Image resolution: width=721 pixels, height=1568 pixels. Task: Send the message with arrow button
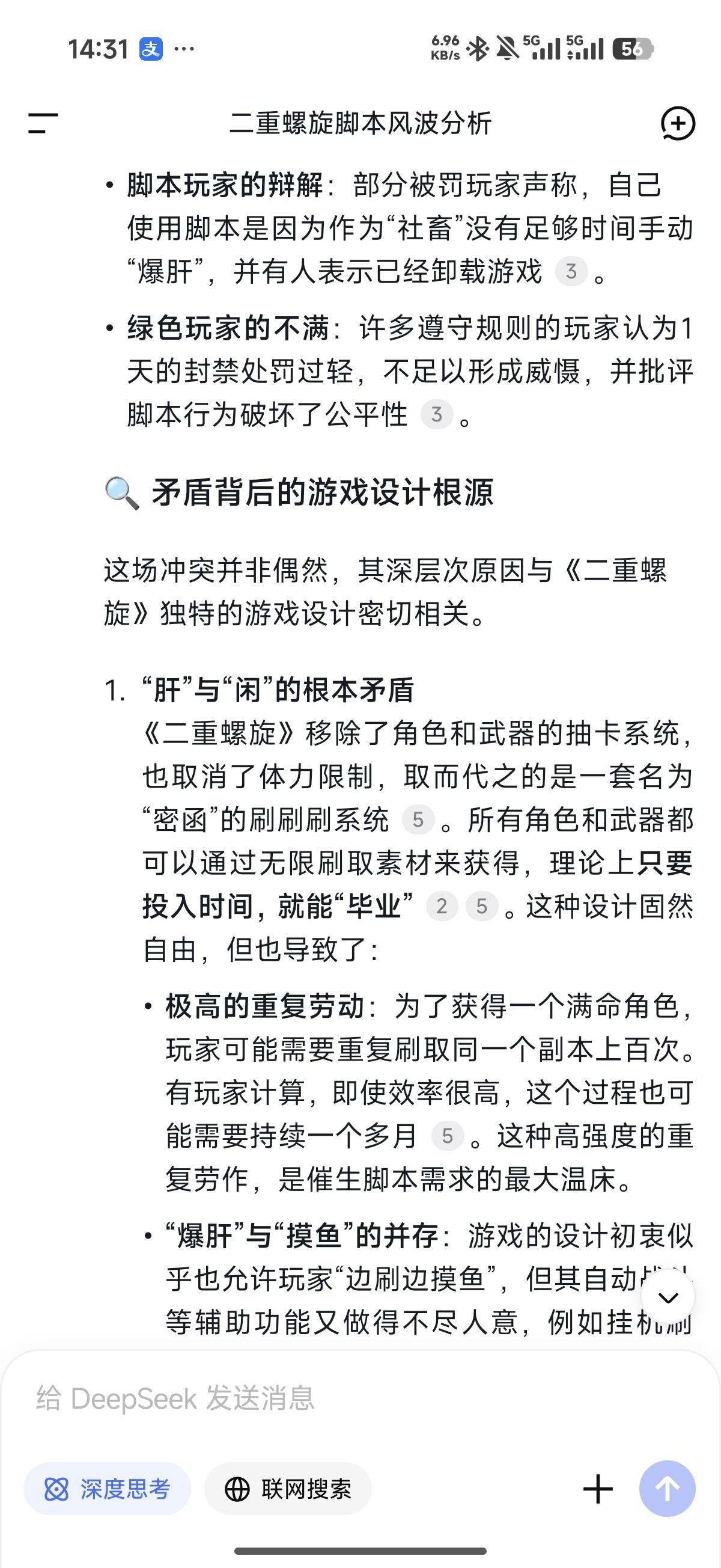tap(667, 1489)
